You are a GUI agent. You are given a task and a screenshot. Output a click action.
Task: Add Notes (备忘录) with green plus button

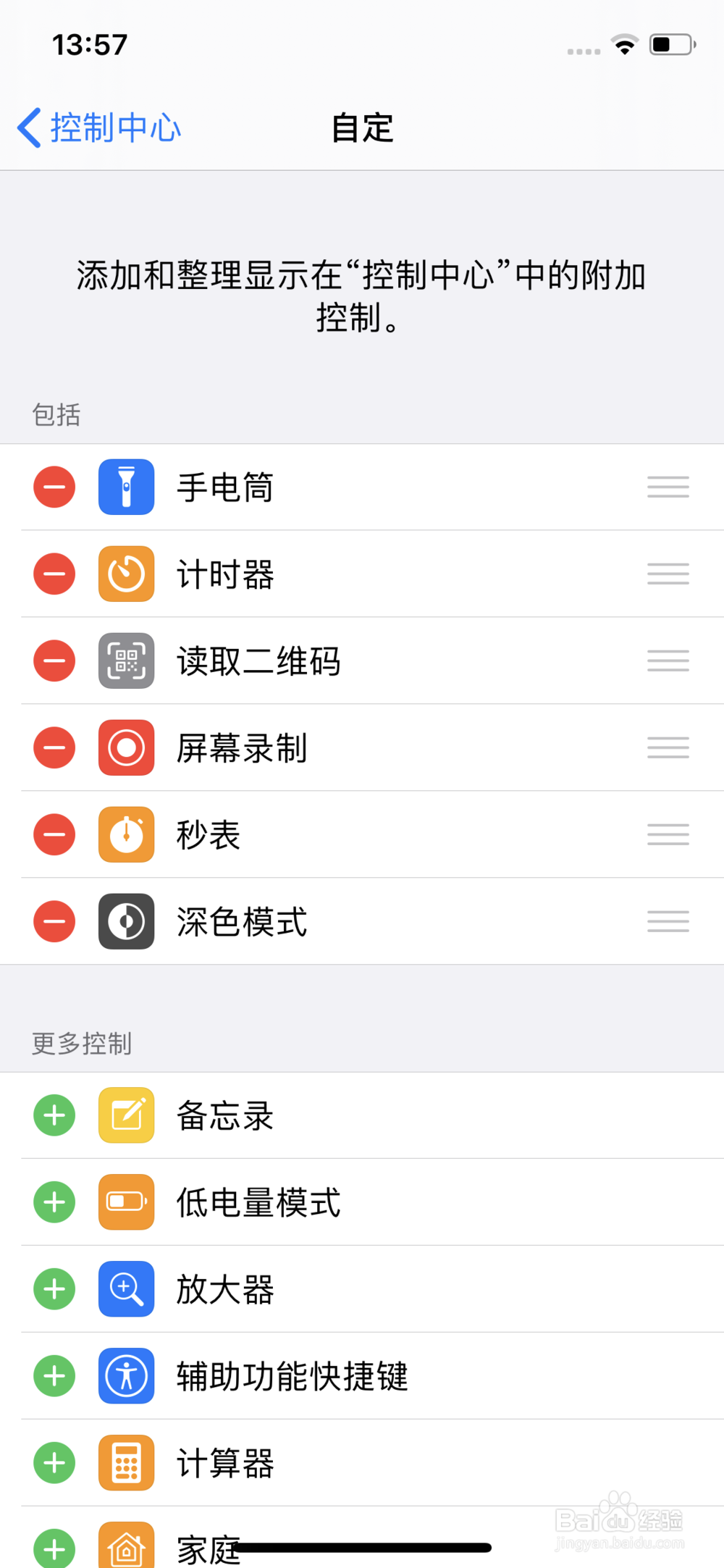tap(54, 1115)
